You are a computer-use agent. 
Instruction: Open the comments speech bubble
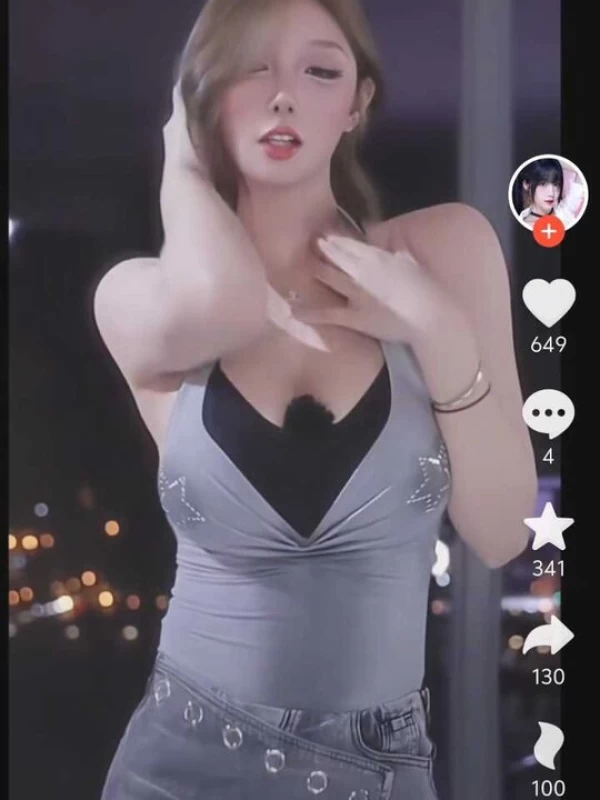point(549,412)
